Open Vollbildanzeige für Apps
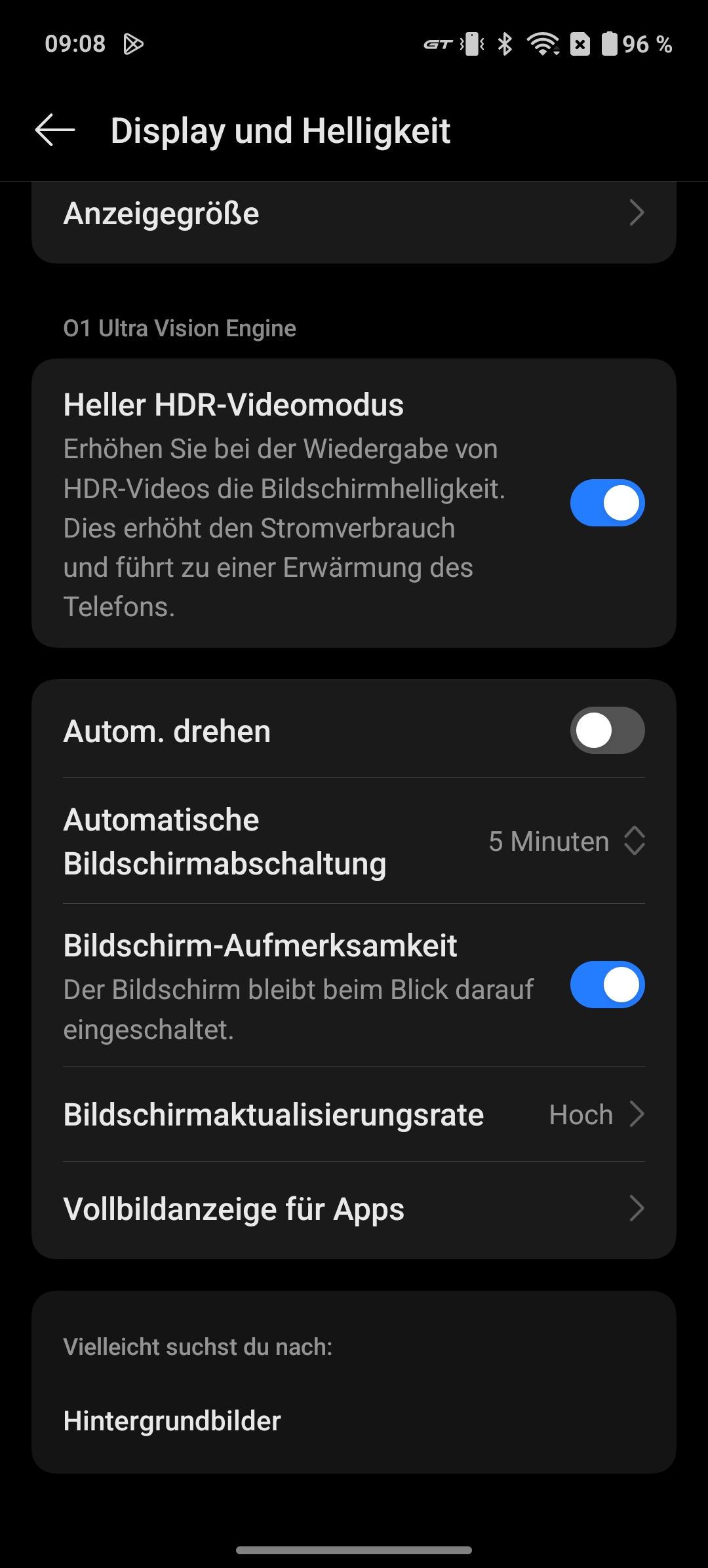 tap(354, 1209)
